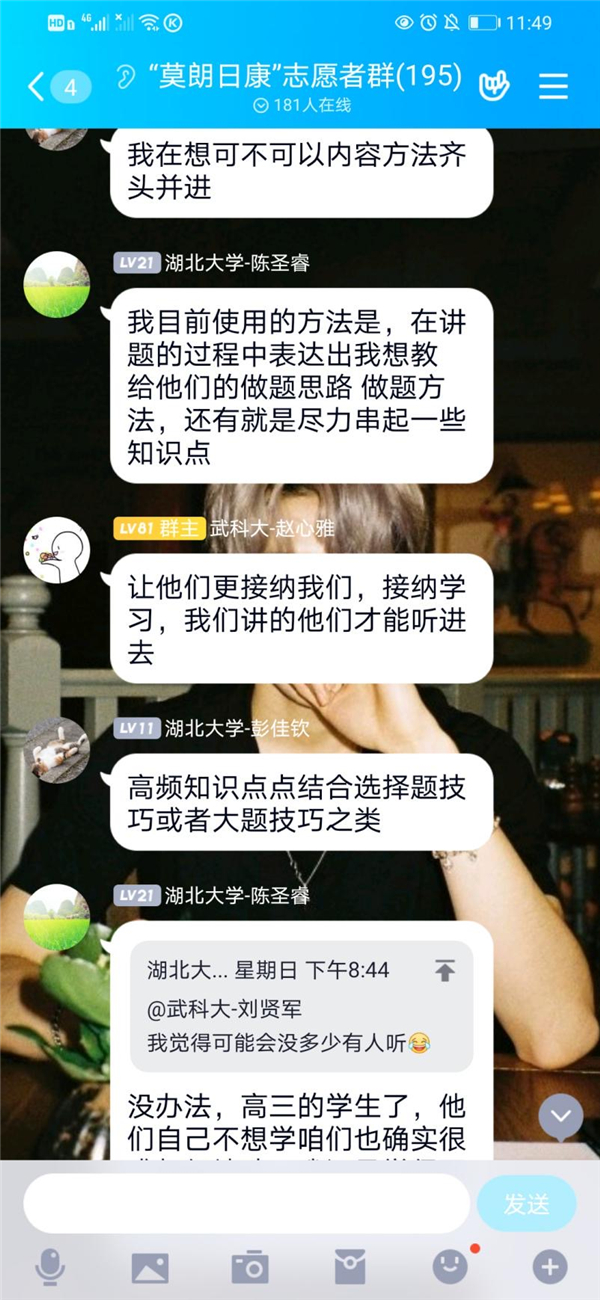Open the emoji sticker panel

pyautogui.click(x=450, y=1267)
